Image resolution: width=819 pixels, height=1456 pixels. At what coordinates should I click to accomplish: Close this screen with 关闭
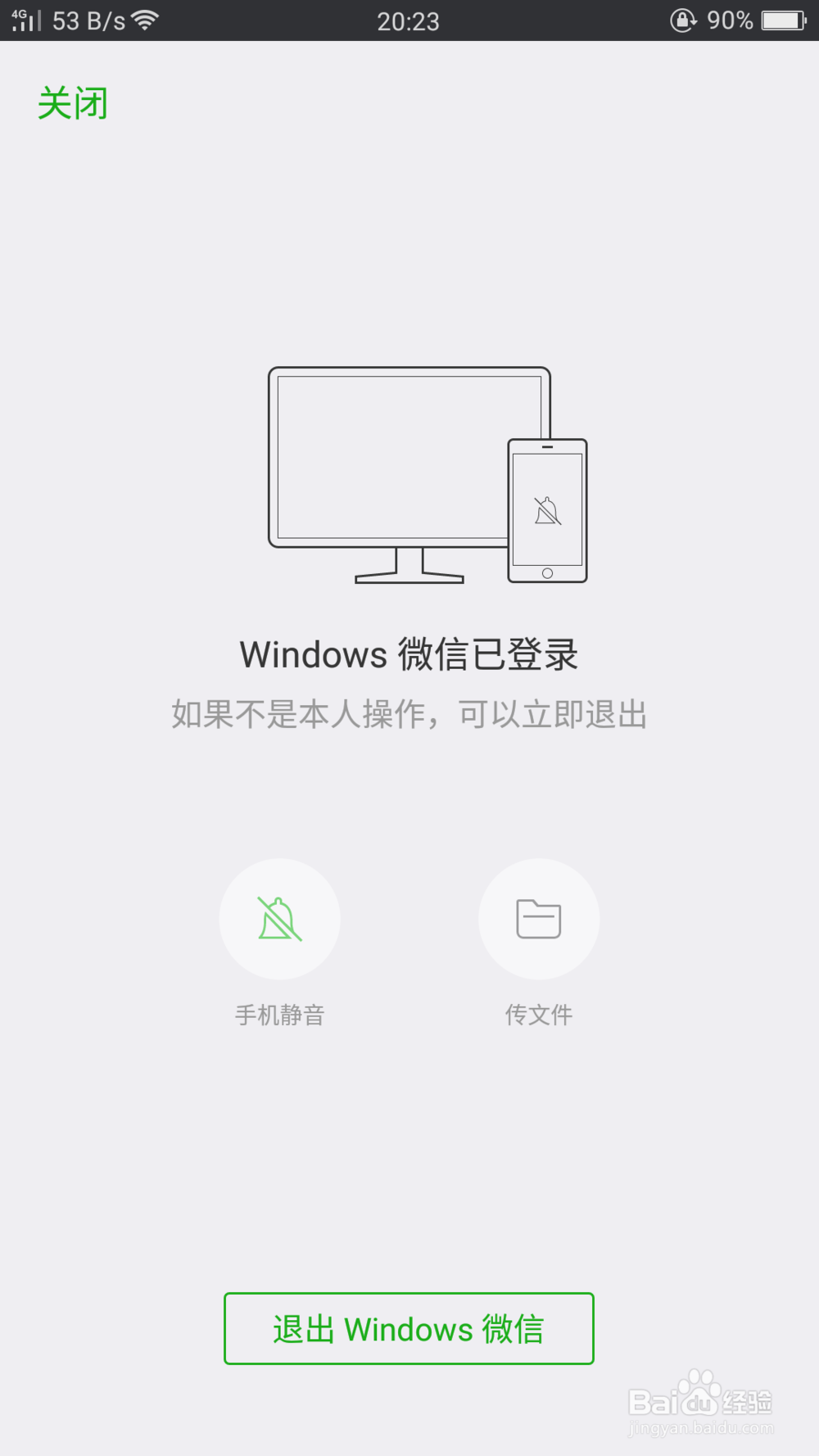pyautogui.click(x=74, y=102)
